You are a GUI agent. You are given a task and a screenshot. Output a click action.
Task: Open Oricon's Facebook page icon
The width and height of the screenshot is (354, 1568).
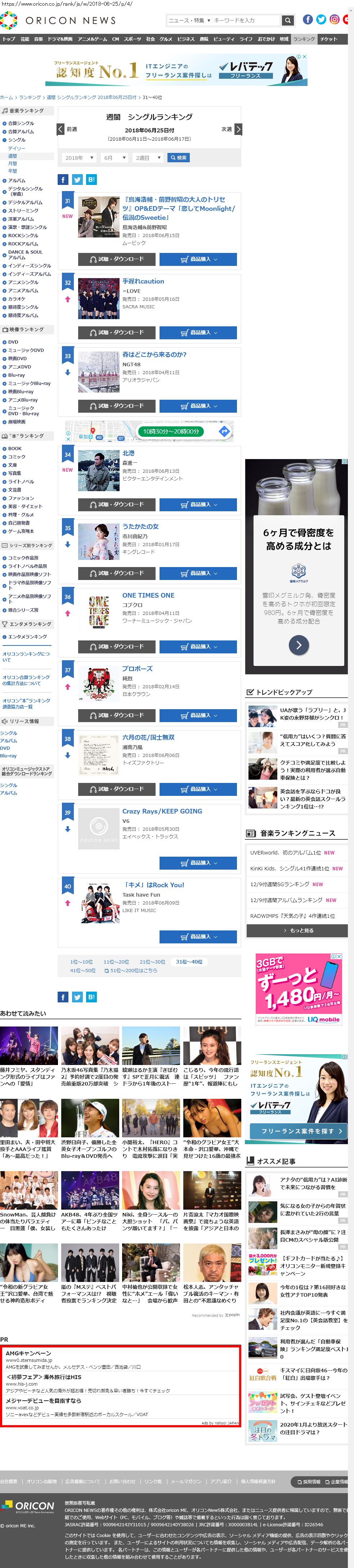click(308, 19)
